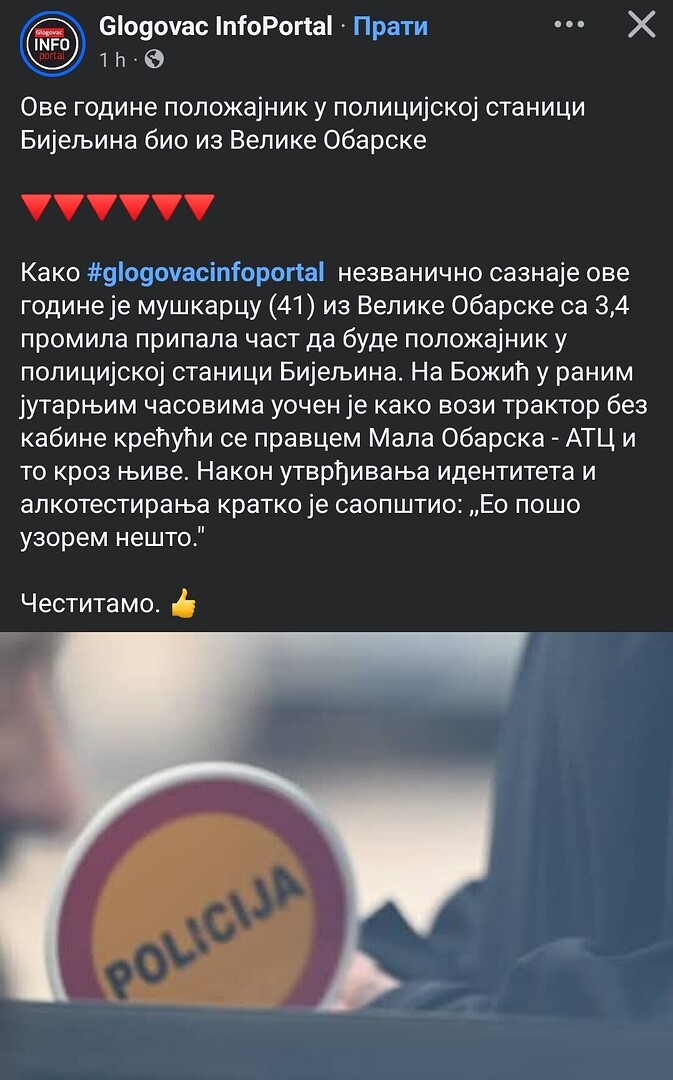Close this post with the X

click(x=641, y=25)
